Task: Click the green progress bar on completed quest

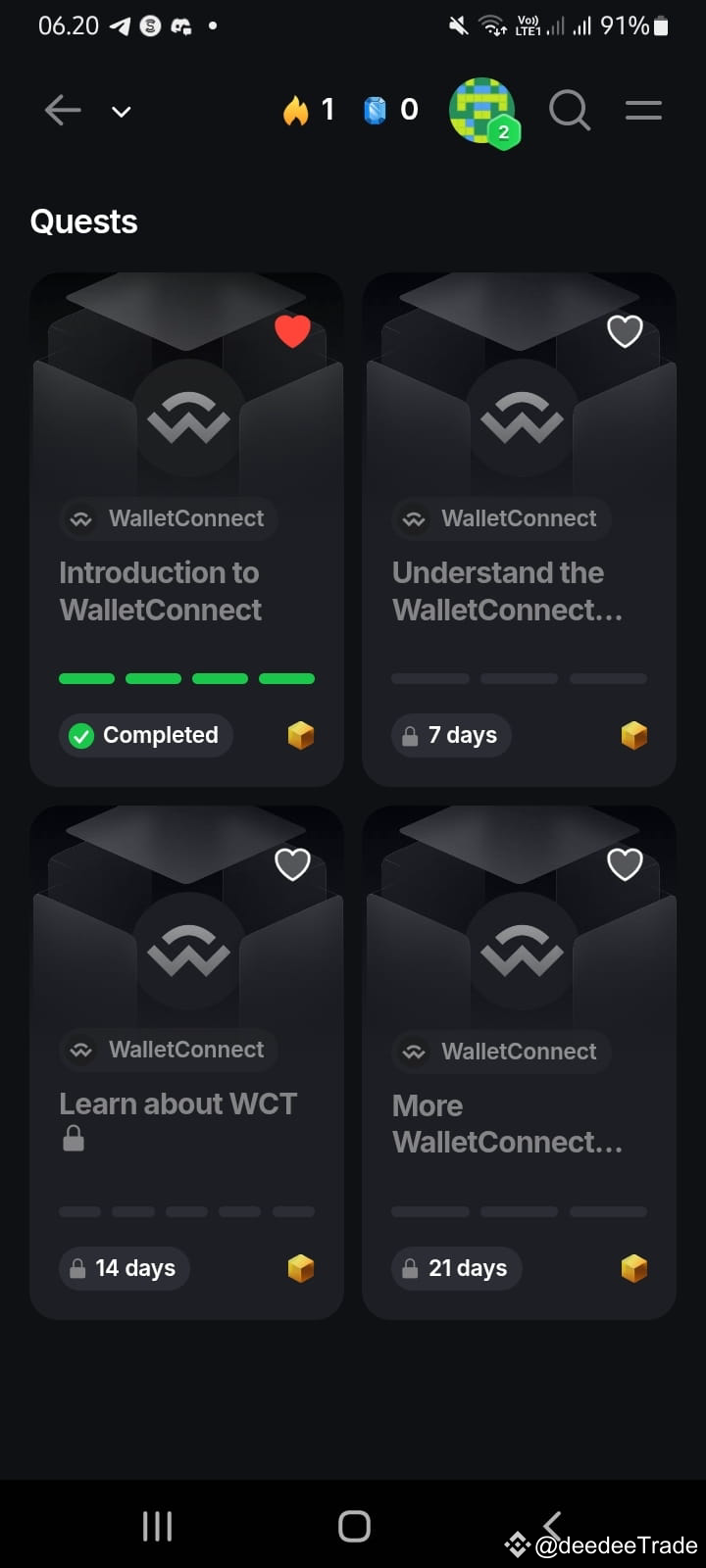Action: click(185, 678)
